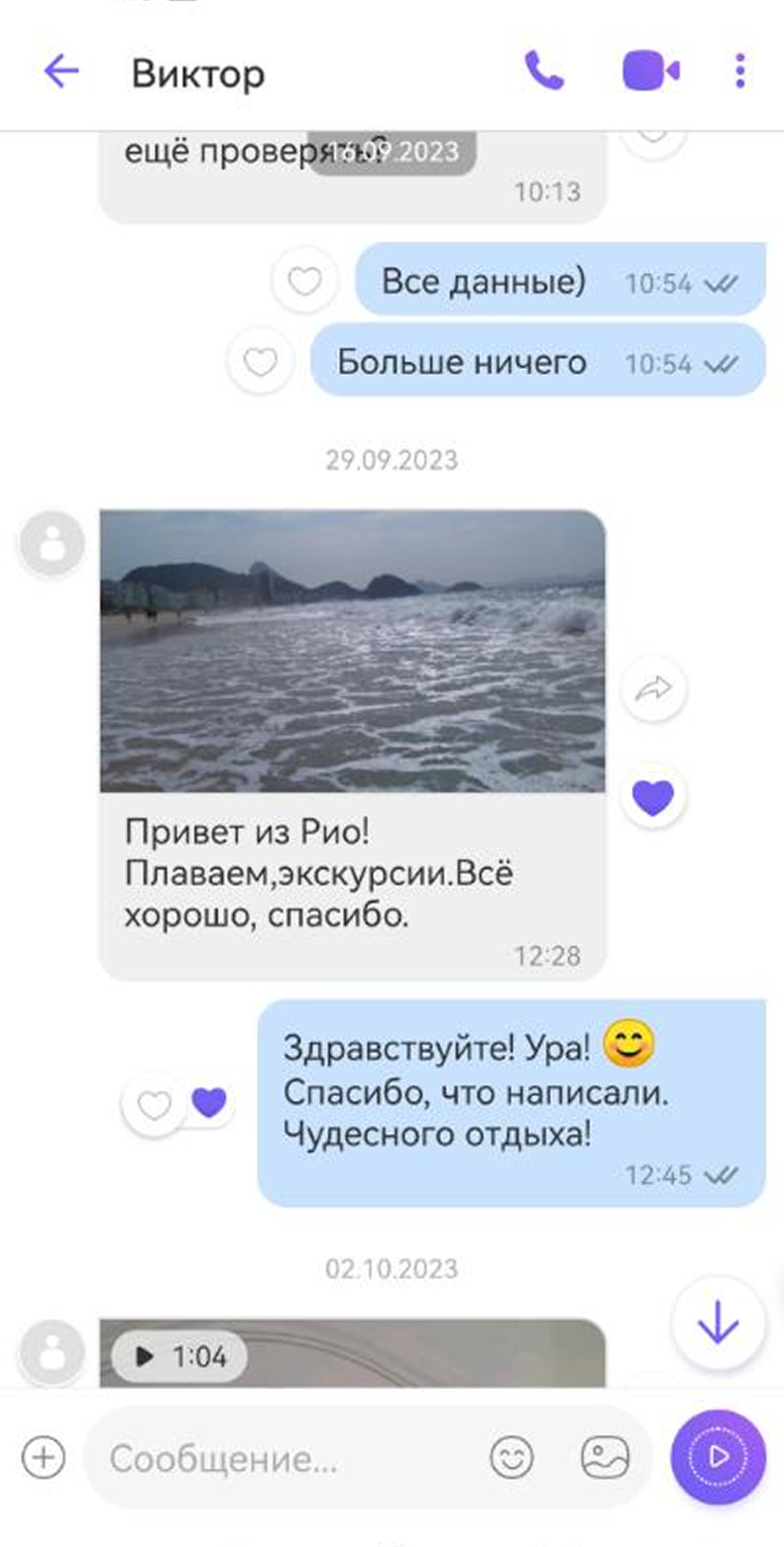784x1547 pixels.
Task: Forward the Rio beach photo message
Action: 654,688
